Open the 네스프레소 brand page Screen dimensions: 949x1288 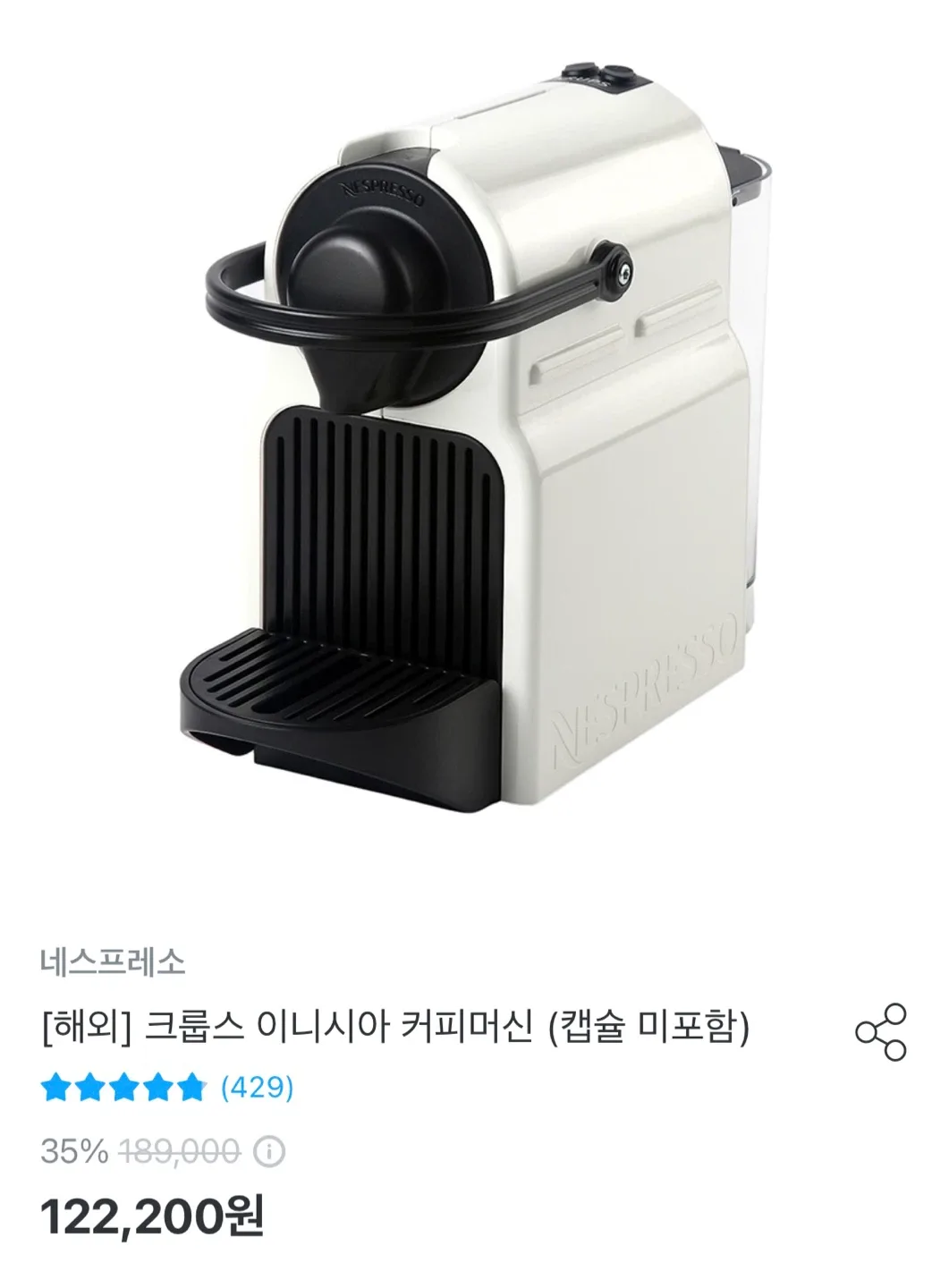coord(113,962)
